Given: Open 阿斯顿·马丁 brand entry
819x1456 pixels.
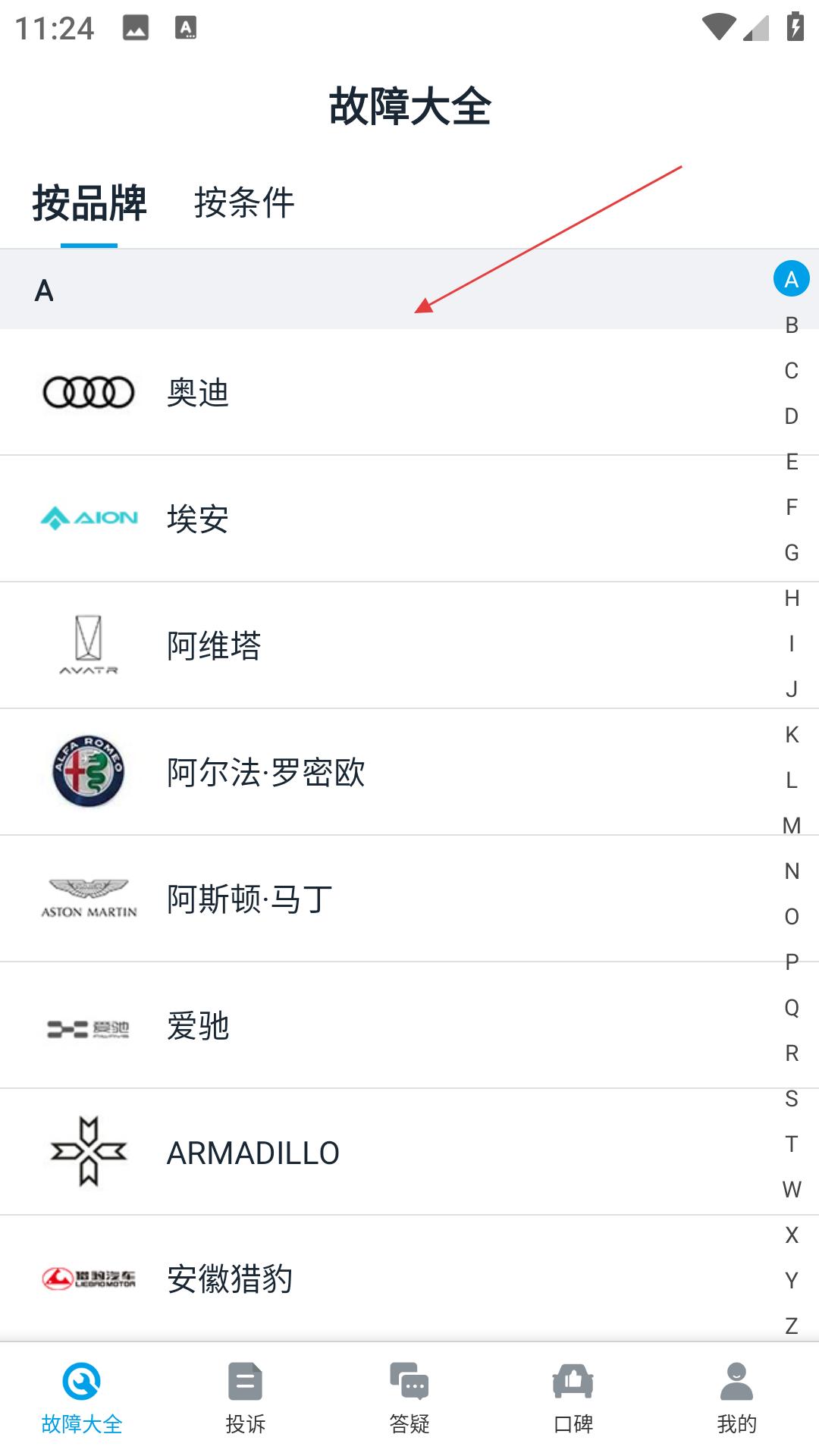Looking at the screenshot, I should (x=409, y=899).
